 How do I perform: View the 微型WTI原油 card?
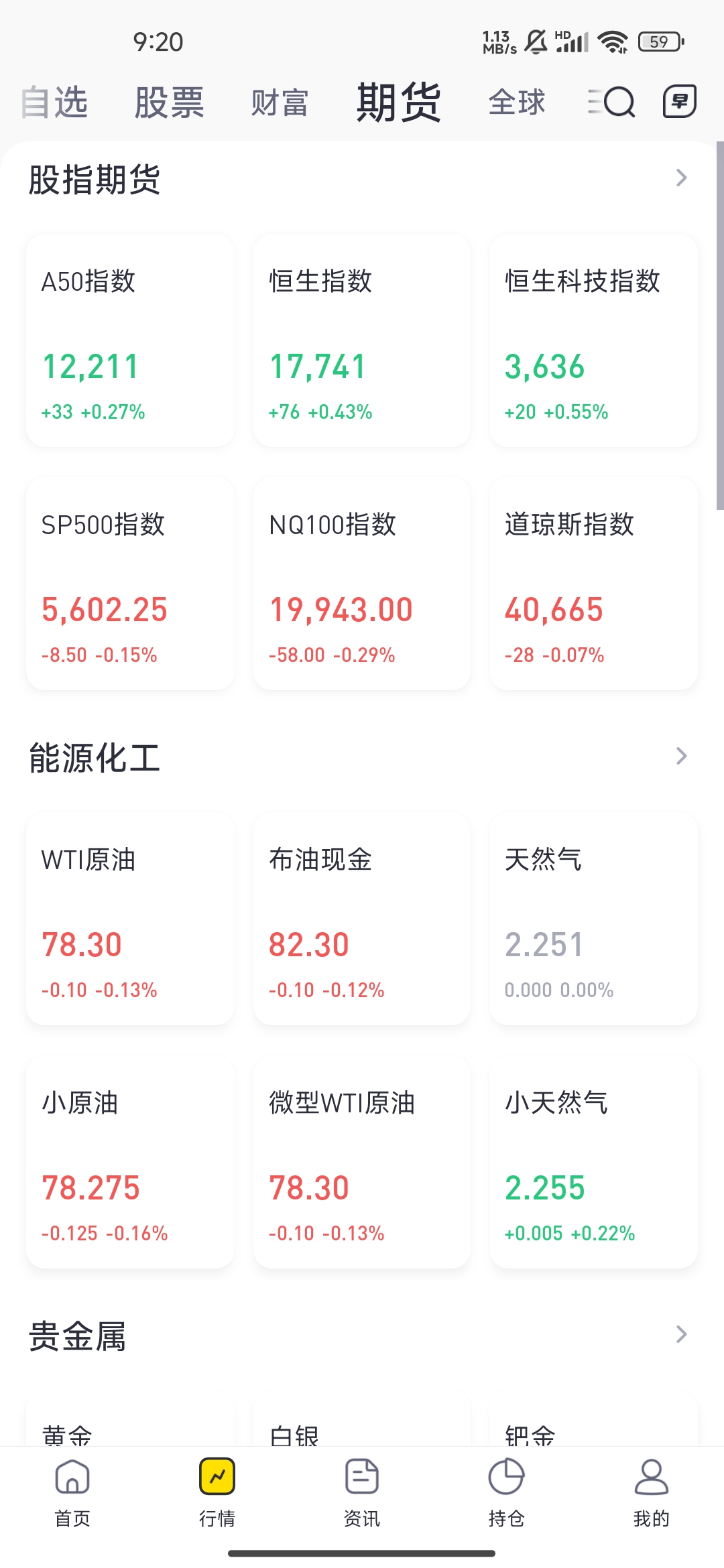coord(361,1161)
